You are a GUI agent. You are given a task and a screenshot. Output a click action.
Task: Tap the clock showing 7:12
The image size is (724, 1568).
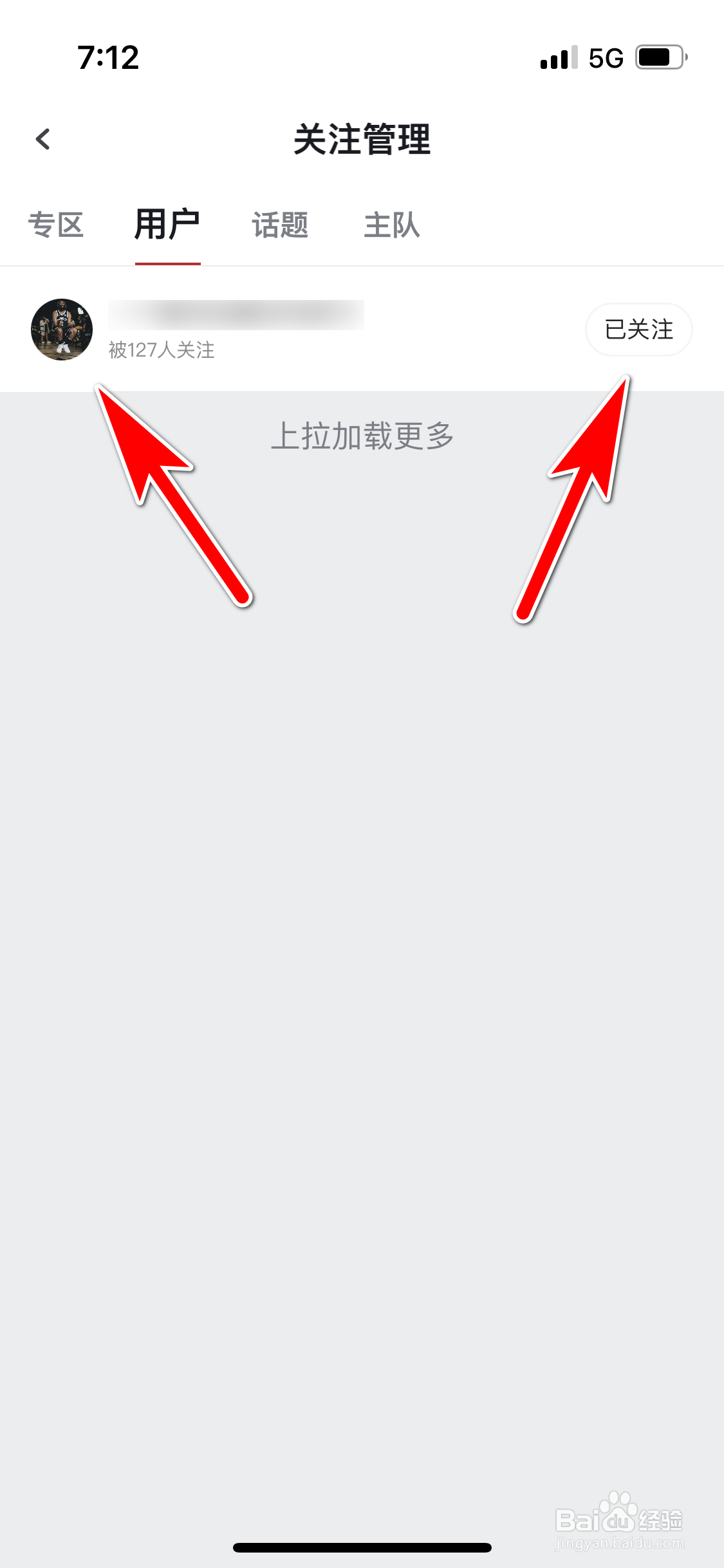coord(107,57)
